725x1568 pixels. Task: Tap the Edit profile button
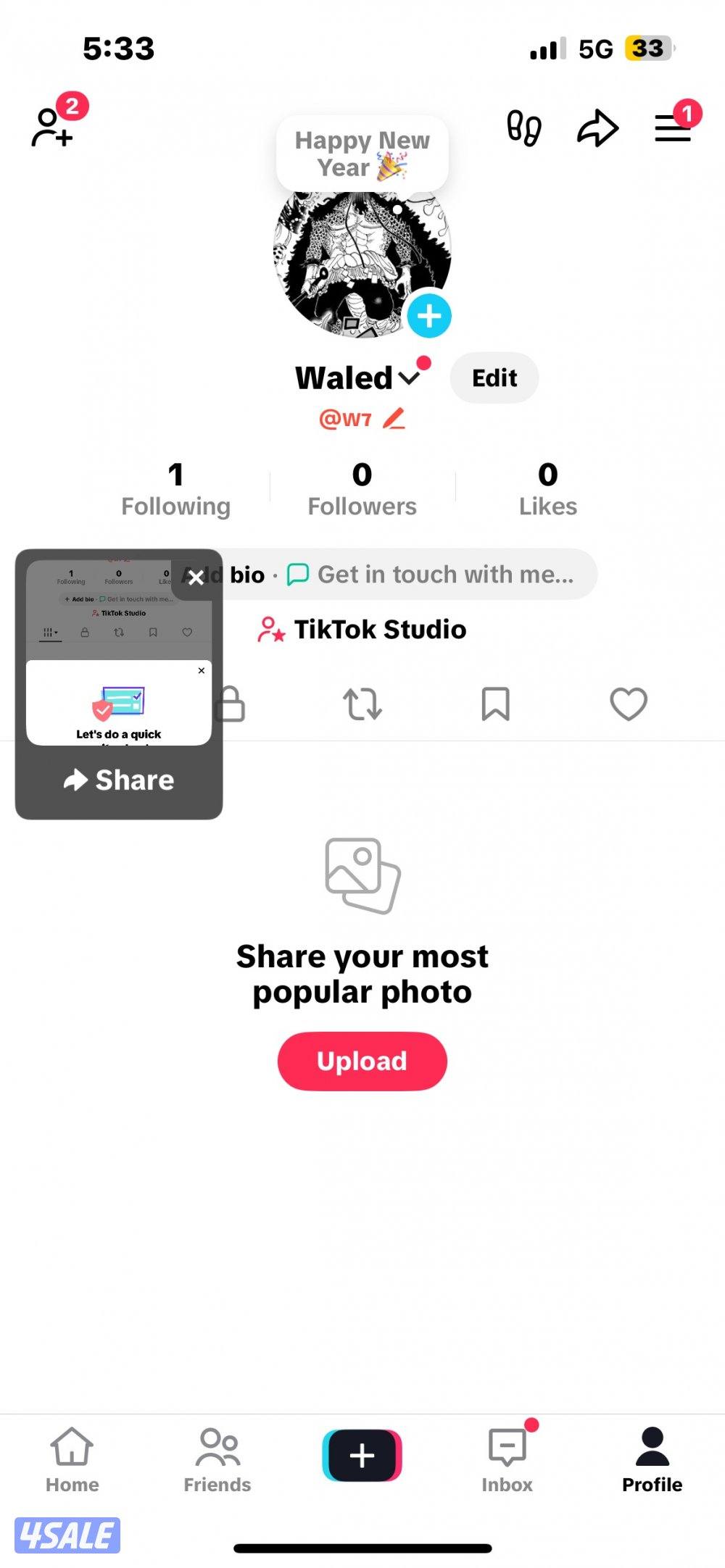click(x=494, y=378)
